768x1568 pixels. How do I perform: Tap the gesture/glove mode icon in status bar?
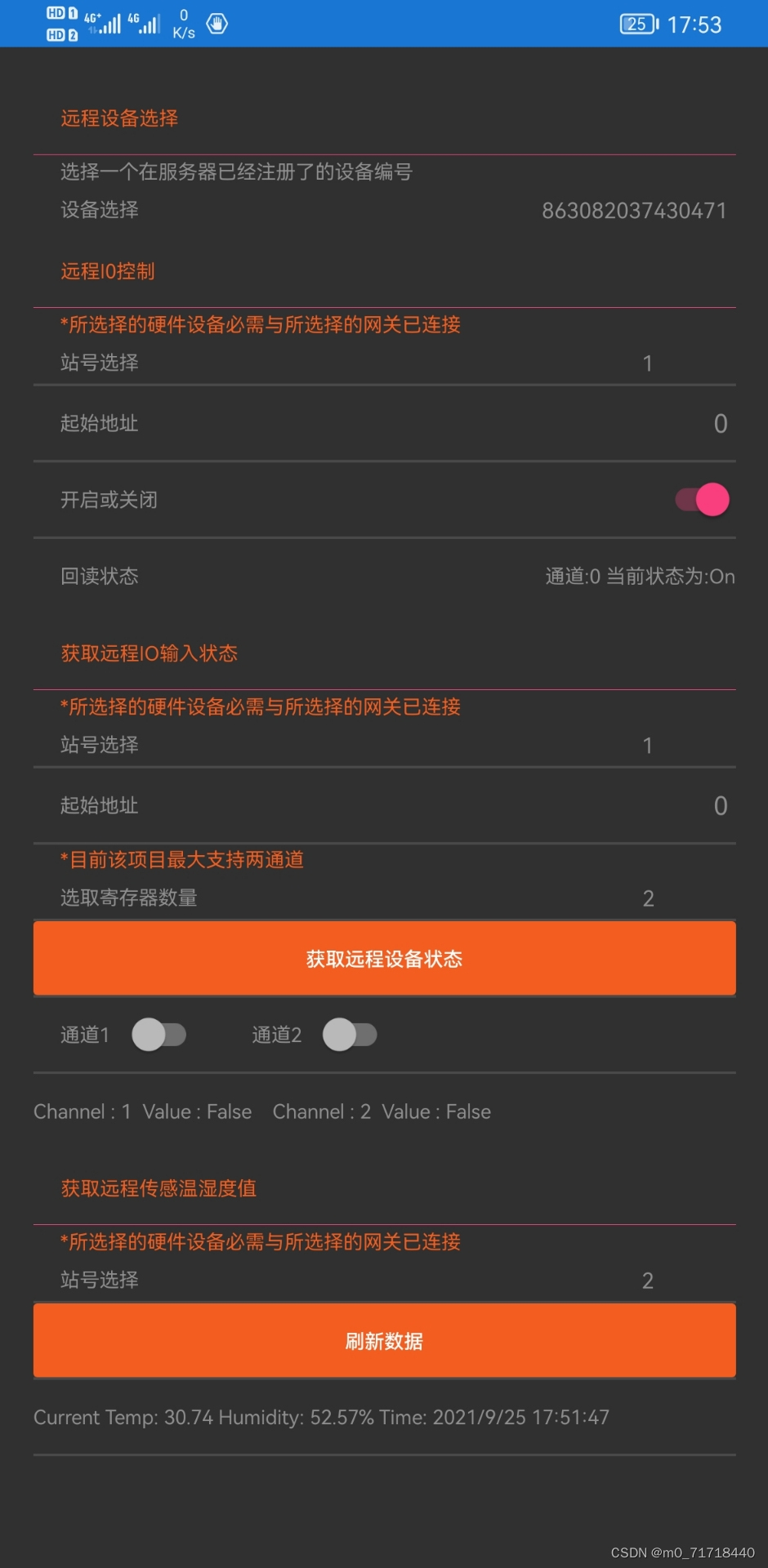216,24
